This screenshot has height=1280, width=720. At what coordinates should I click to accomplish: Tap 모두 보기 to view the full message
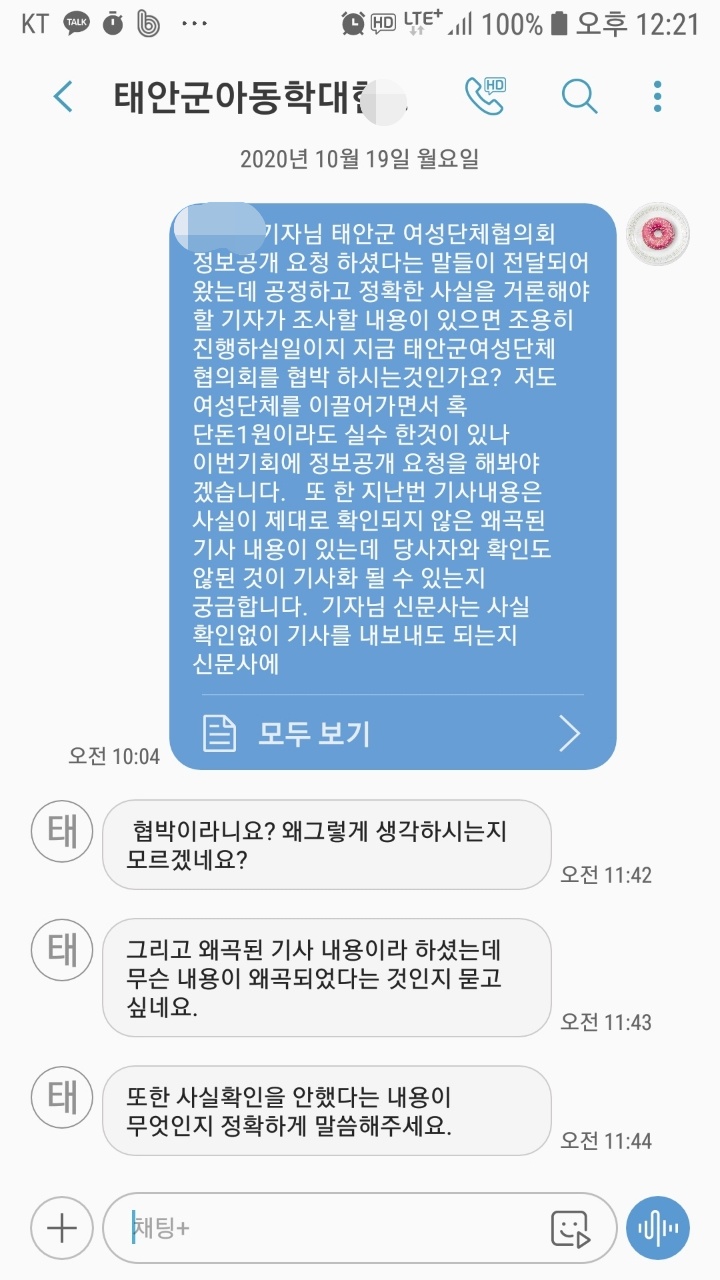point(392,734)
